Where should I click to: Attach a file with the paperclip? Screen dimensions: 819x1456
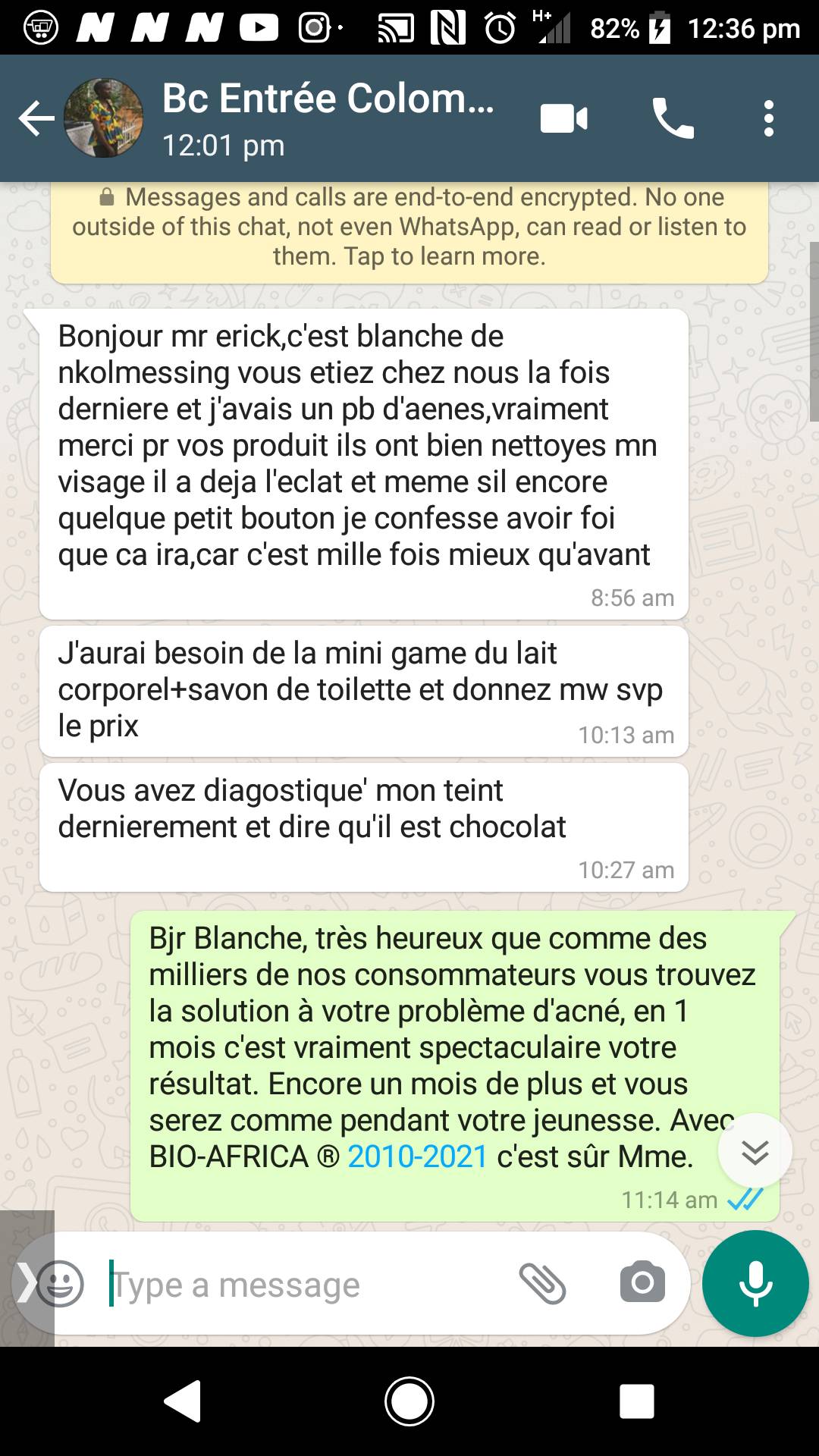542,1284
